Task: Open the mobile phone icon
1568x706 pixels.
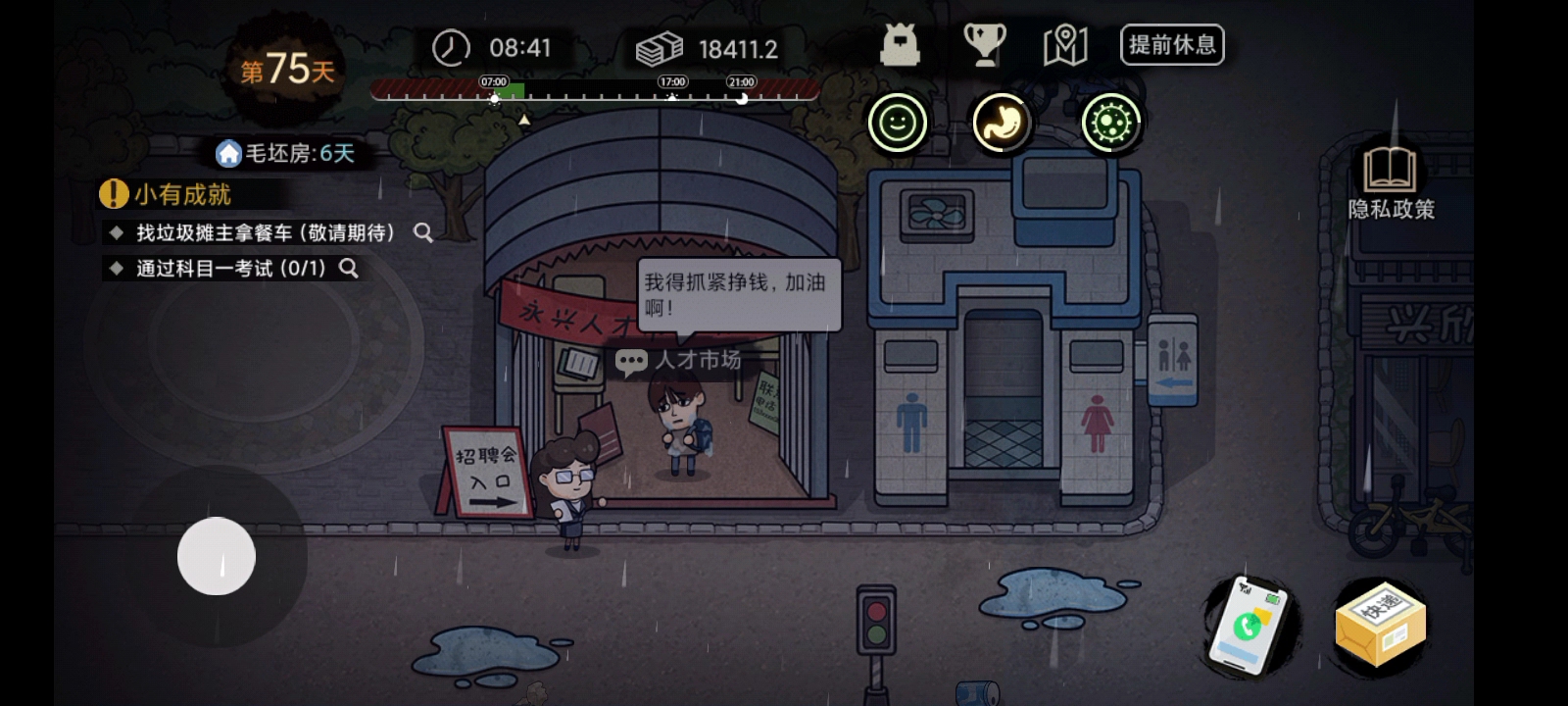Action: (x=1248, y=625)
